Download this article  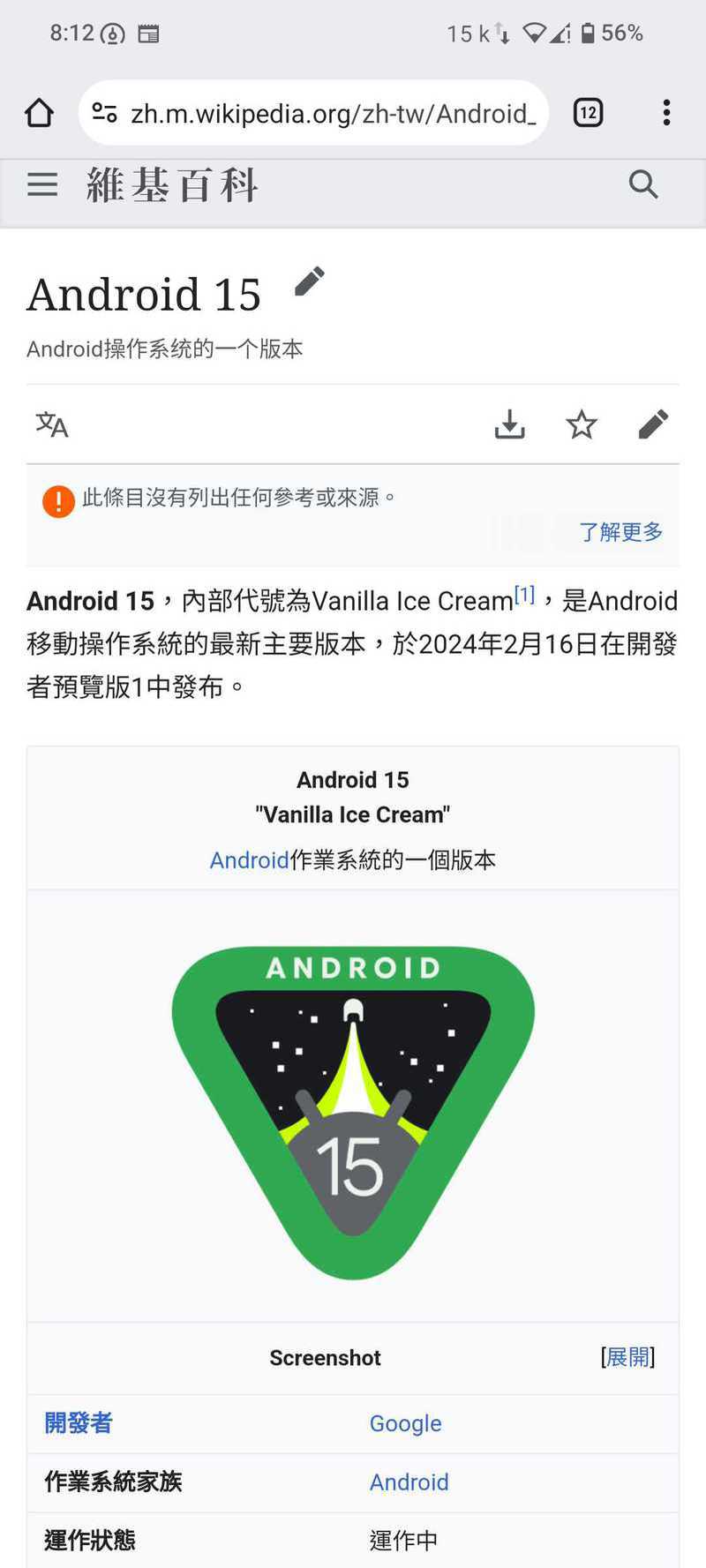(x=509, y=424)
